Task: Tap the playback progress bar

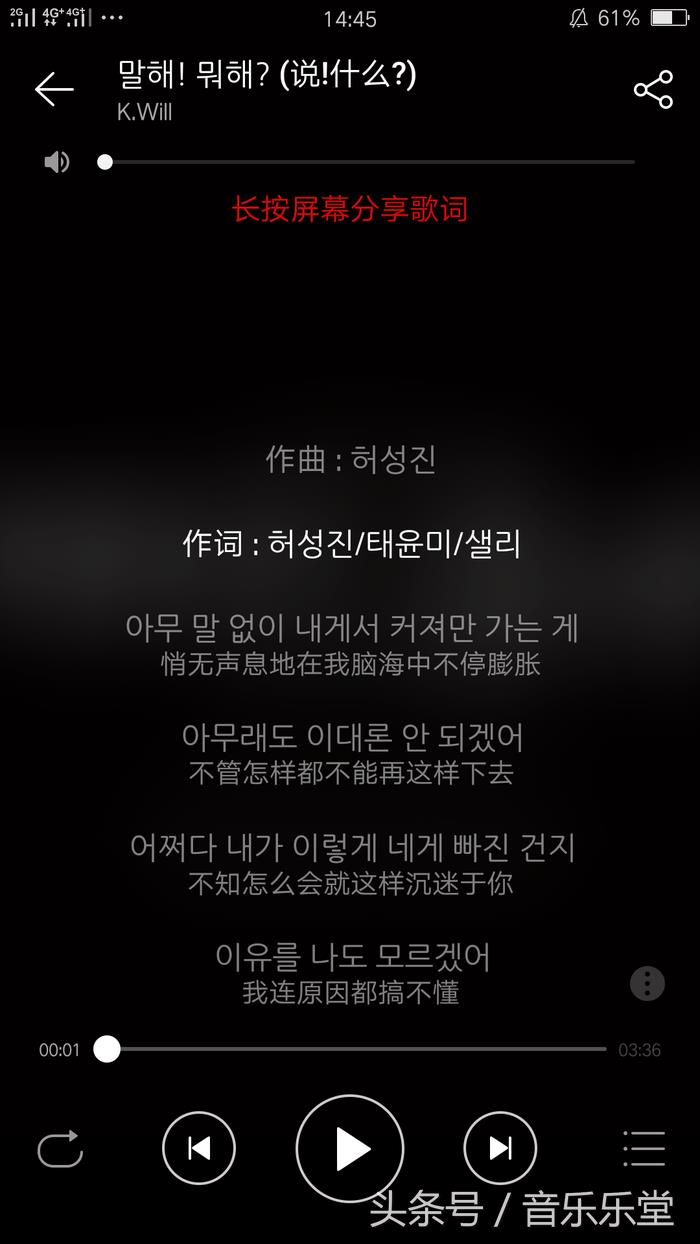Action: coord(356,1049)
